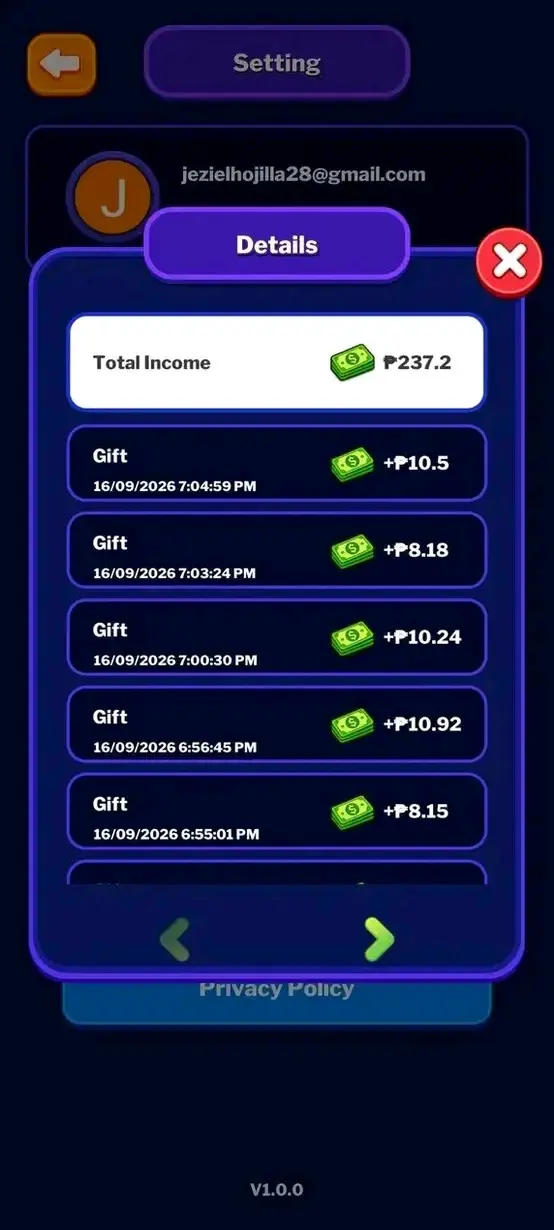Close the Details dialog
This screenshot has height=1230, width=554.
pos(510,263)
